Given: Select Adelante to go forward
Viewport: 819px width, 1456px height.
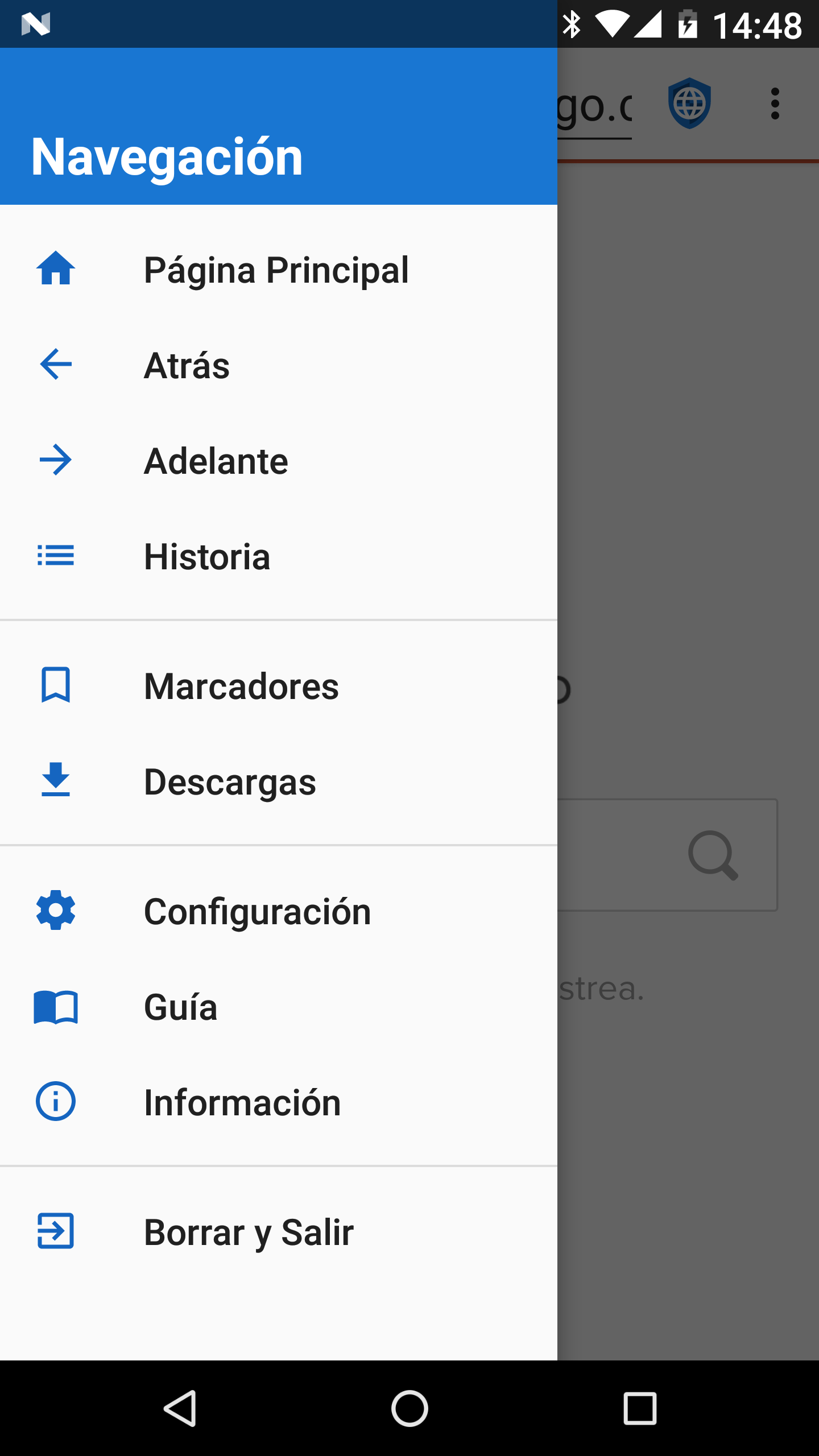Looking at the screenshot, I should [x=279, y=461].
